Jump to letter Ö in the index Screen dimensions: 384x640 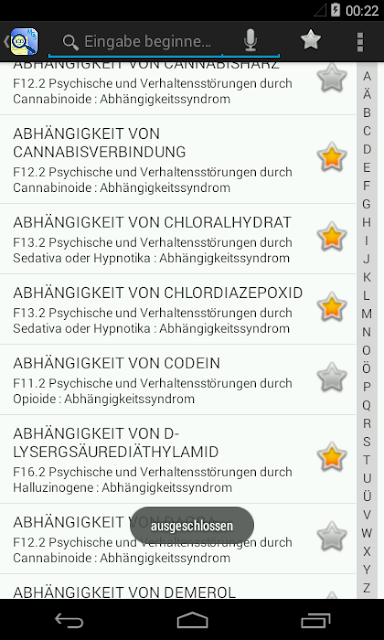tap(366, 369)
